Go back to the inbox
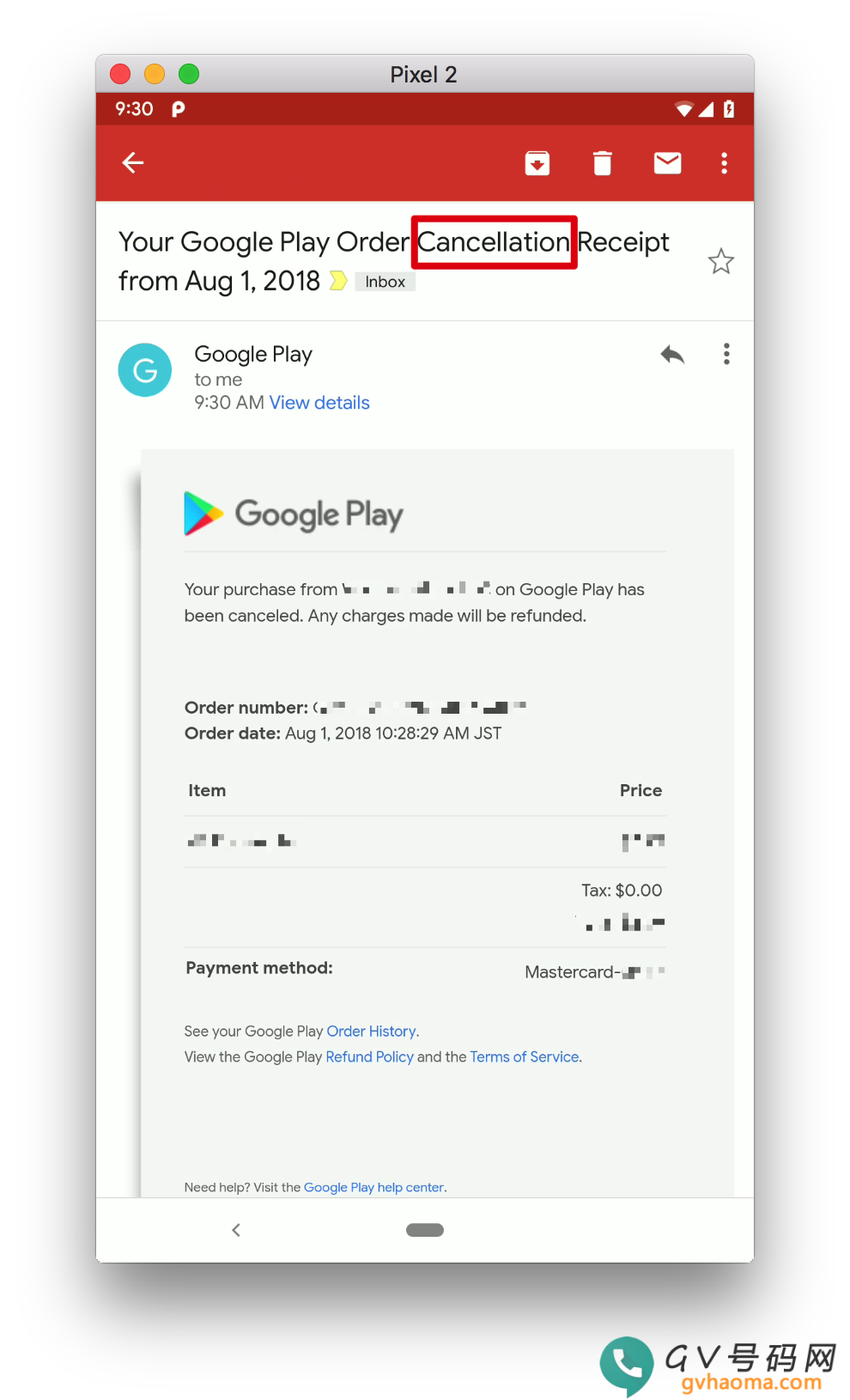Screen dimensions: 850x1400 133,162
